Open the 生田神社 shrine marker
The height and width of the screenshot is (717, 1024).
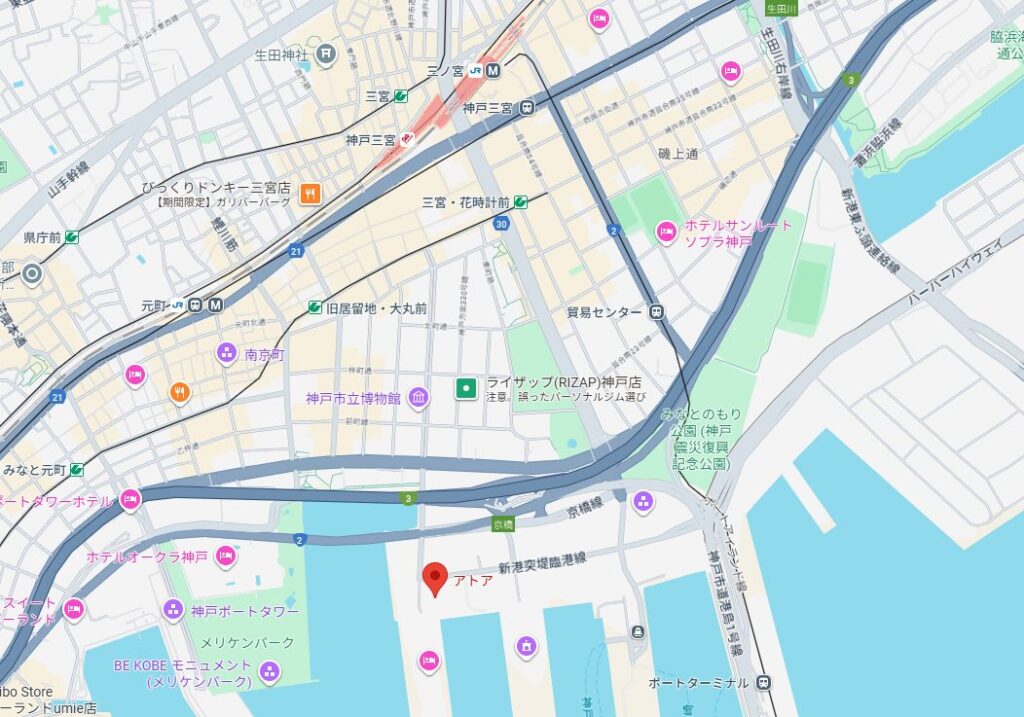(x=325, y=54)
